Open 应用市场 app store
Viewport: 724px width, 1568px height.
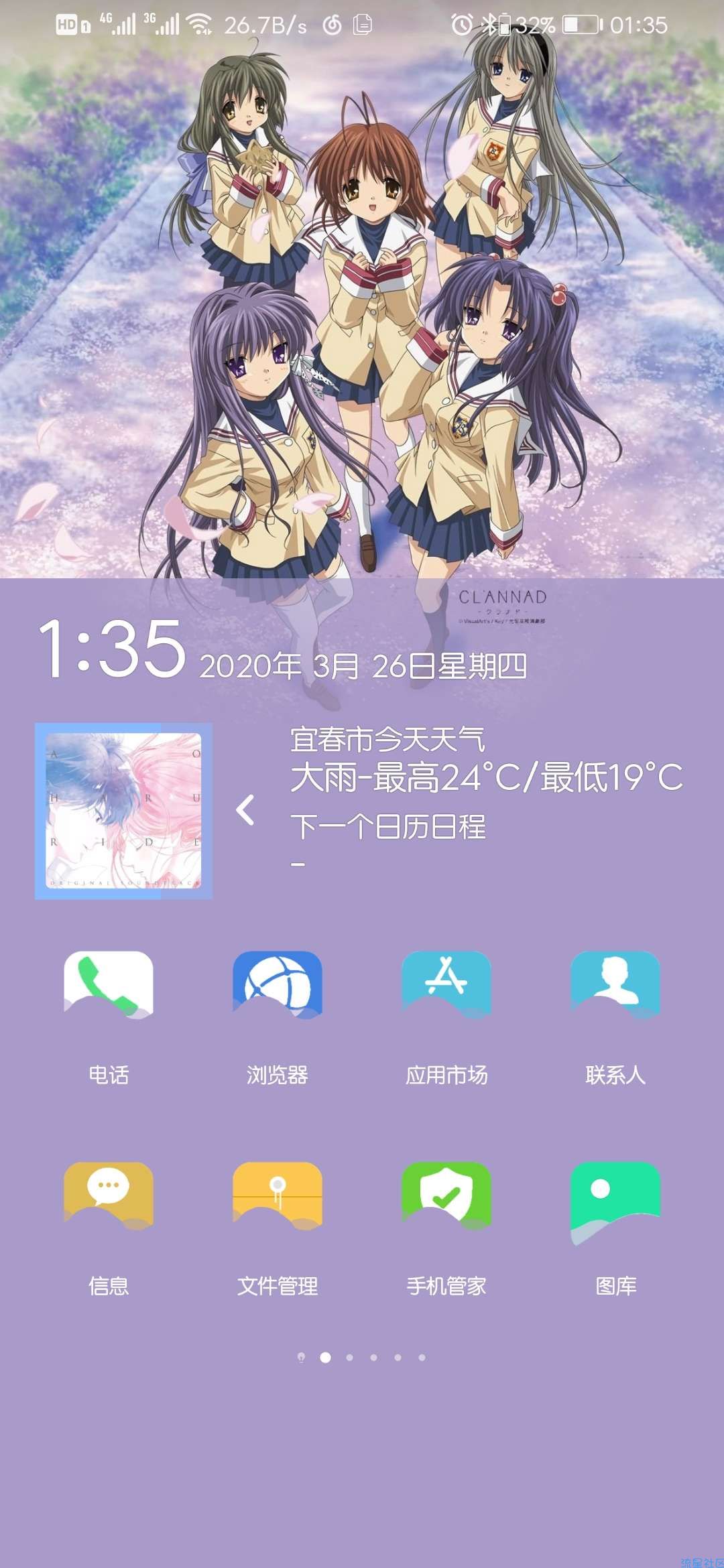pos(446,985)
